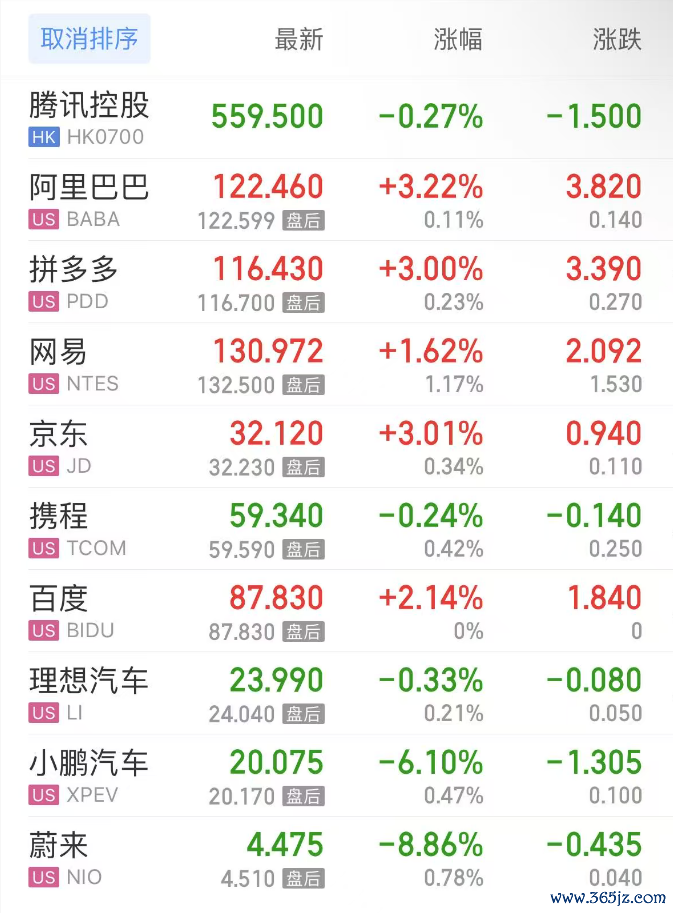Tap the 取消排序 button
This screenshot has width=673, height=913.
click(x=89, y=39)
